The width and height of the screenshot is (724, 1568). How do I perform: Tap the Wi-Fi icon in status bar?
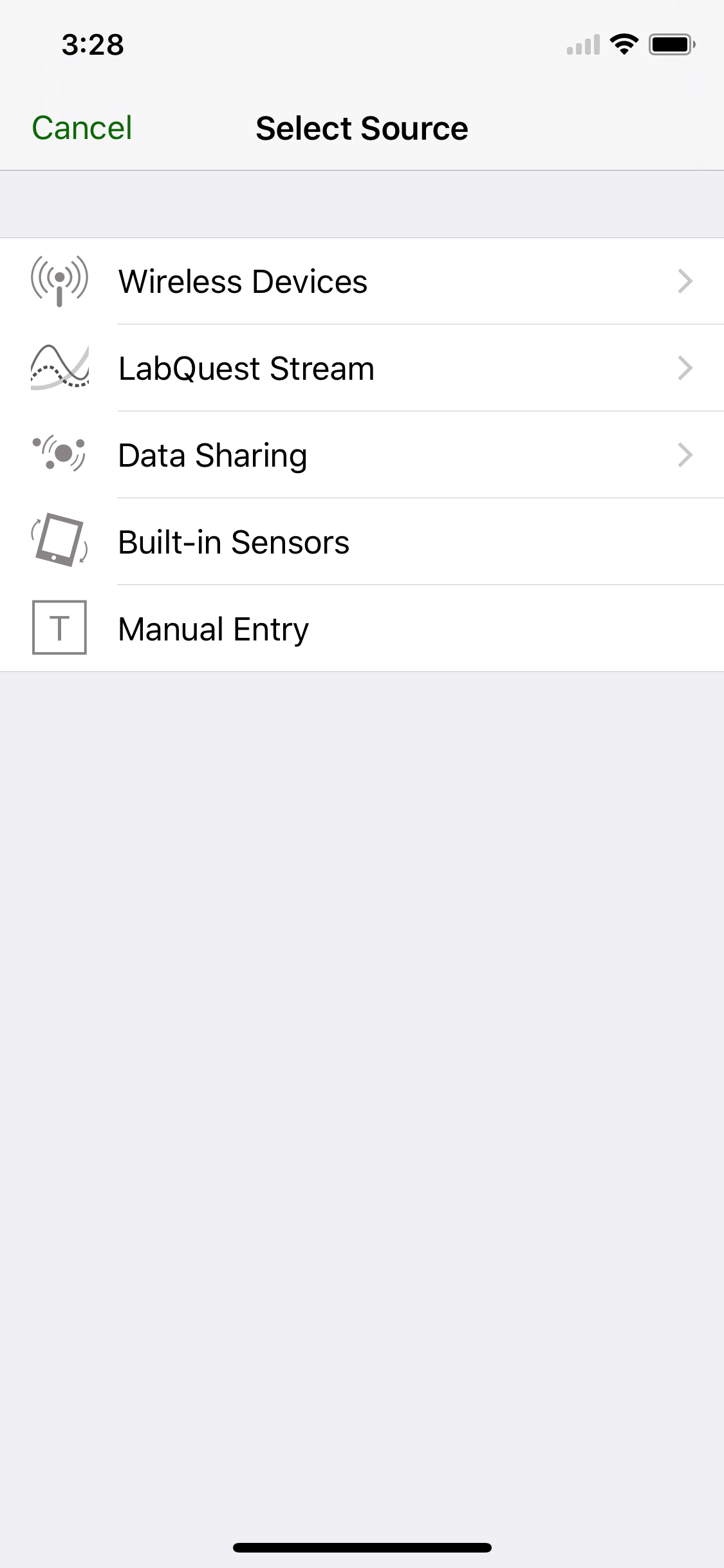coord(622,44)
